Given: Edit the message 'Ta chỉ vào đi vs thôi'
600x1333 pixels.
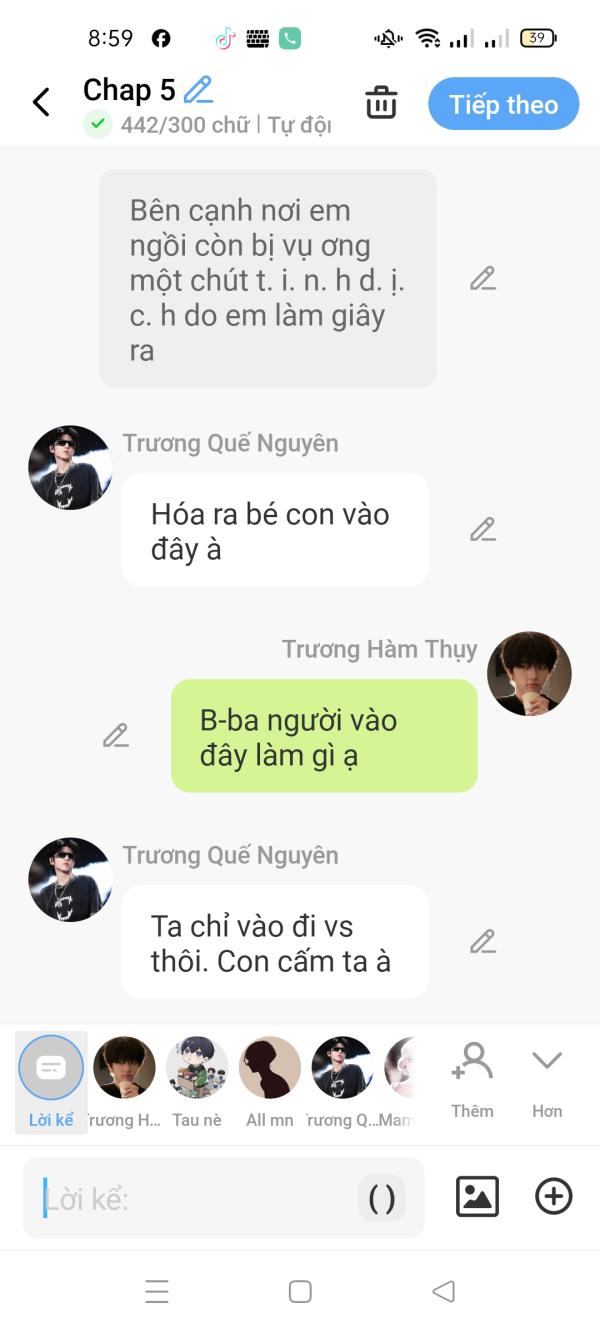Looking at the screenshot, I should click(x=483, y=942).
